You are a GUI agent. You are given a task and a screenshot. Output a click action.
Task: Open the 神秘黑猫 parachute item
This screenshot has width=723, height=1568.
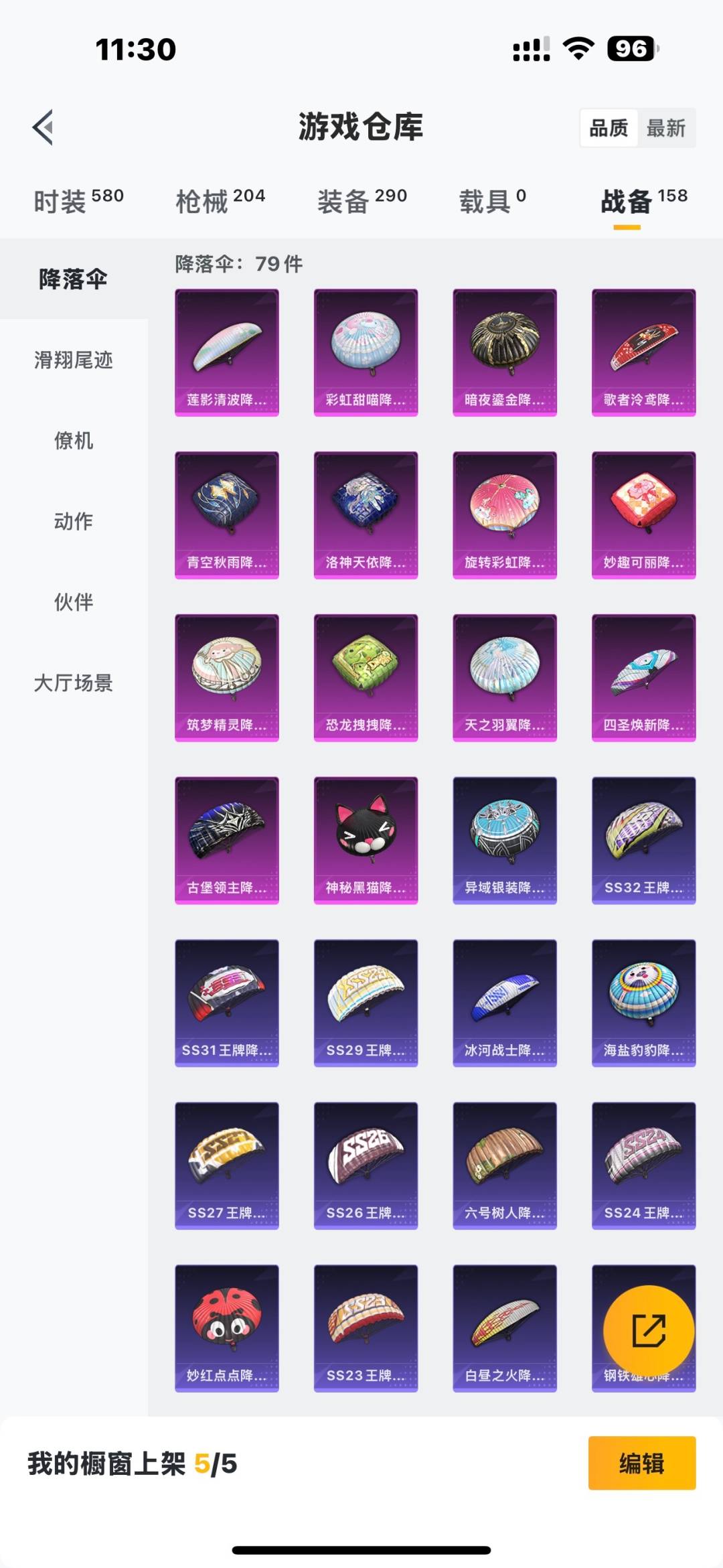click(x=366, y=840)
